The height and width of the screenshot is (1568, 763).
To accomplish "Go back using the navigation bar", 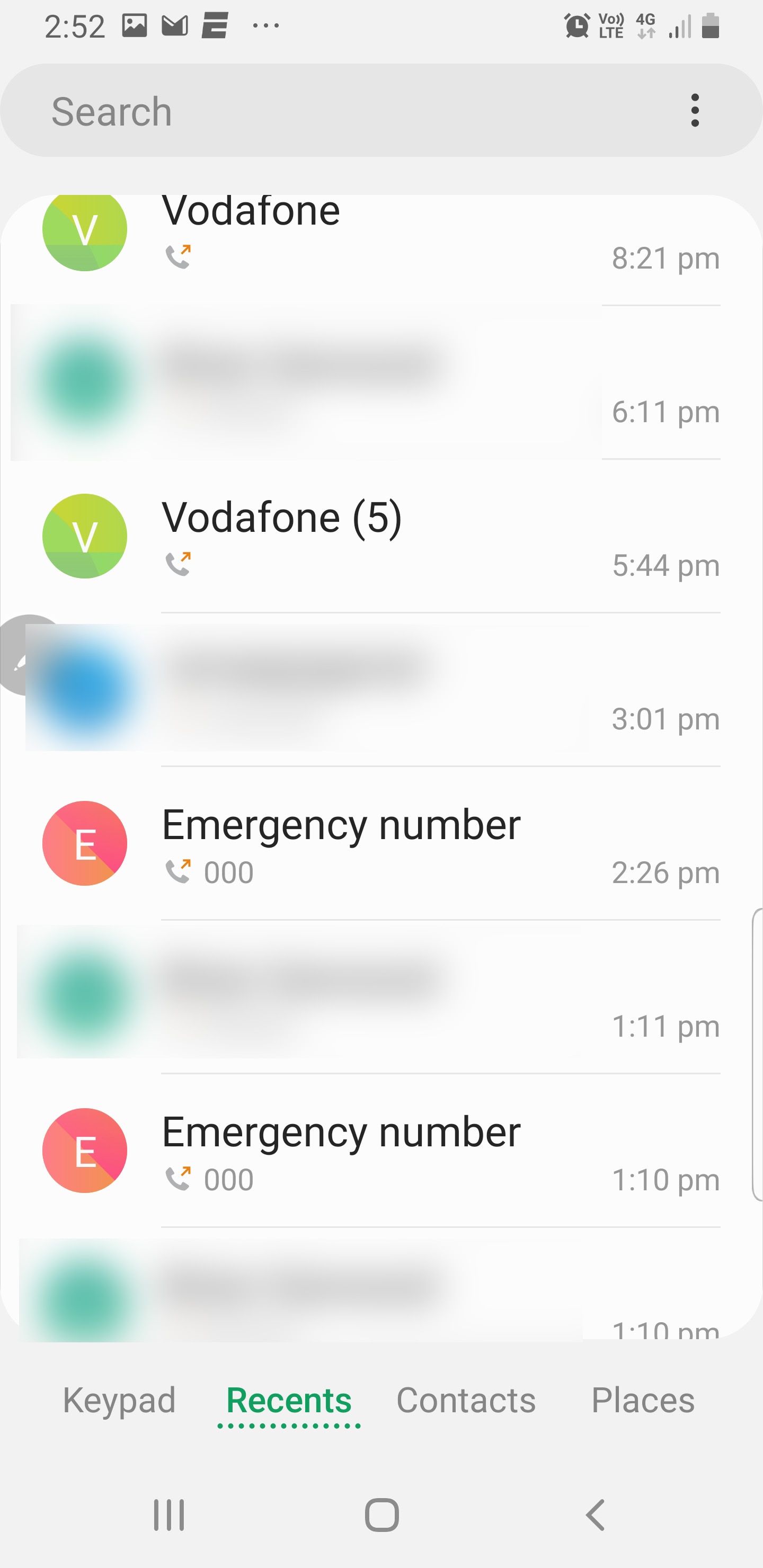I will [x=595, y=1514].
